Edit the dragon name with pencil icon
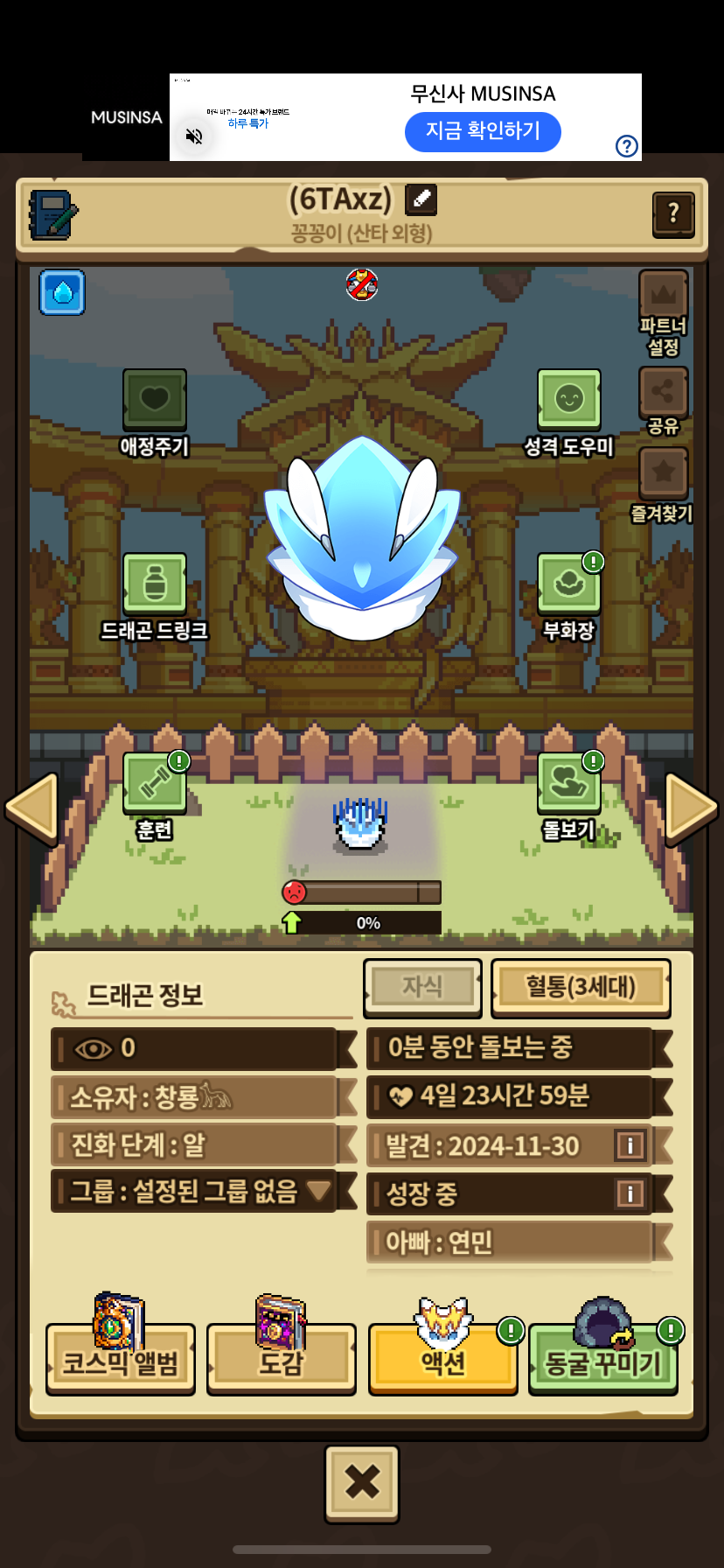The width and height of the screenshot is (724, 1568). point(421,199)
